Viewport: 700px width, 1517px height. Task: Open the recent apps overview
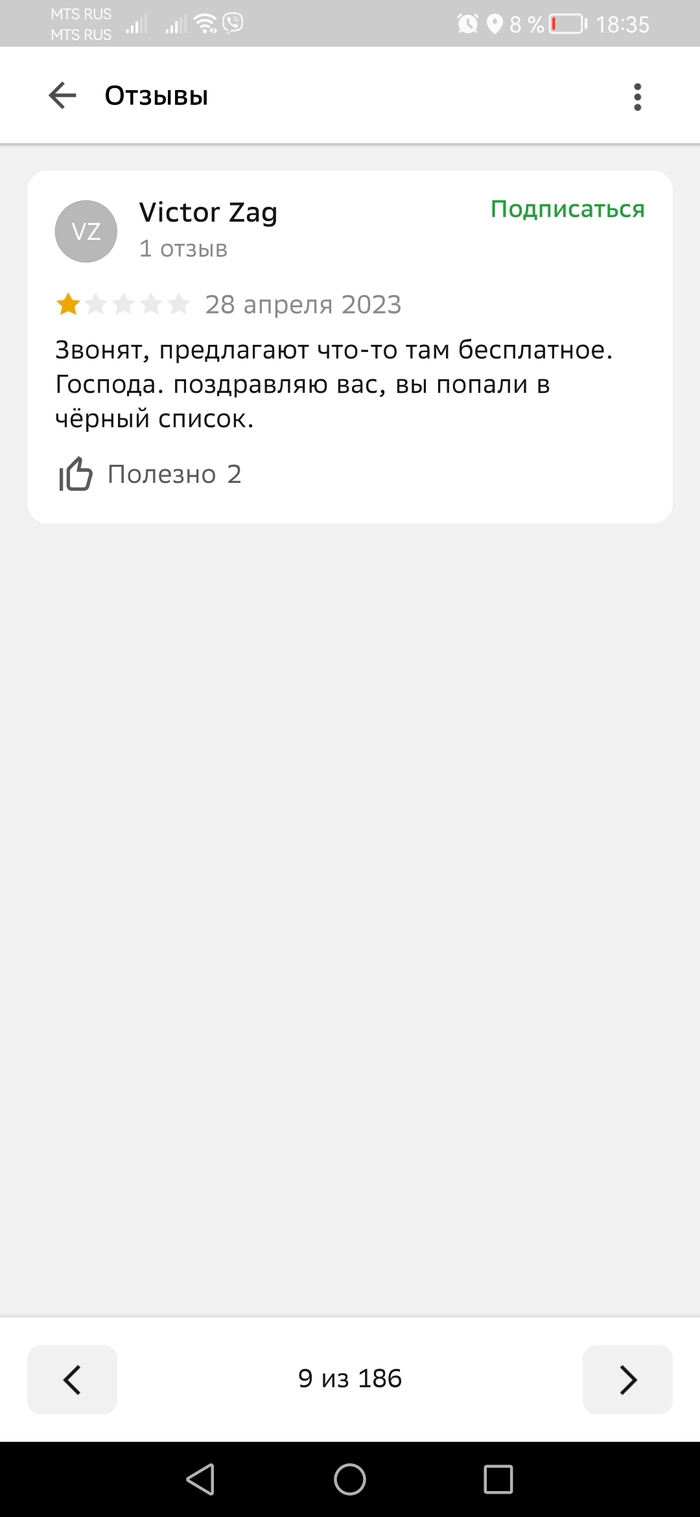click(x=497, y=1479)
